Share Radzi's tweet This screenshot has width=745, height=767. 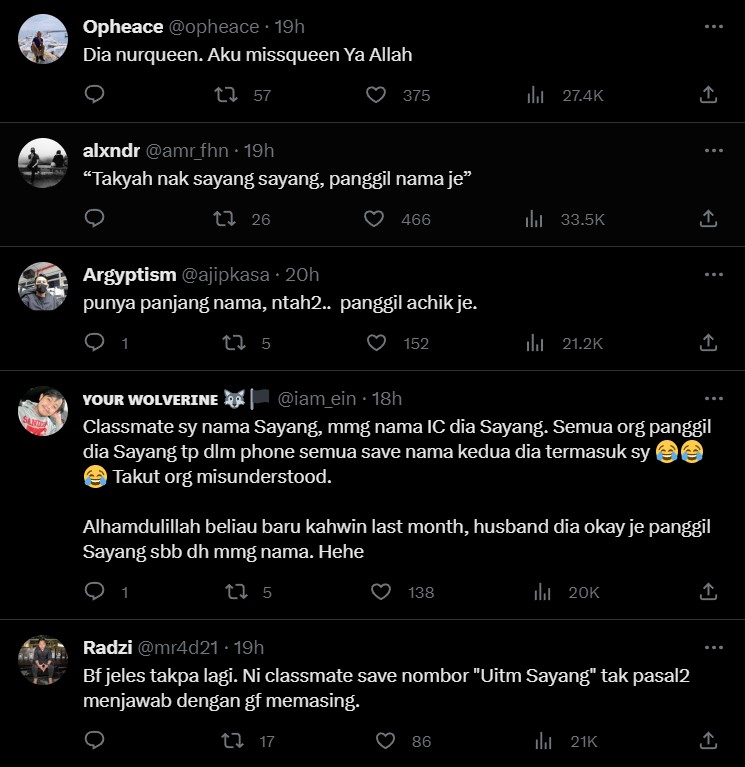coord(707,740)
